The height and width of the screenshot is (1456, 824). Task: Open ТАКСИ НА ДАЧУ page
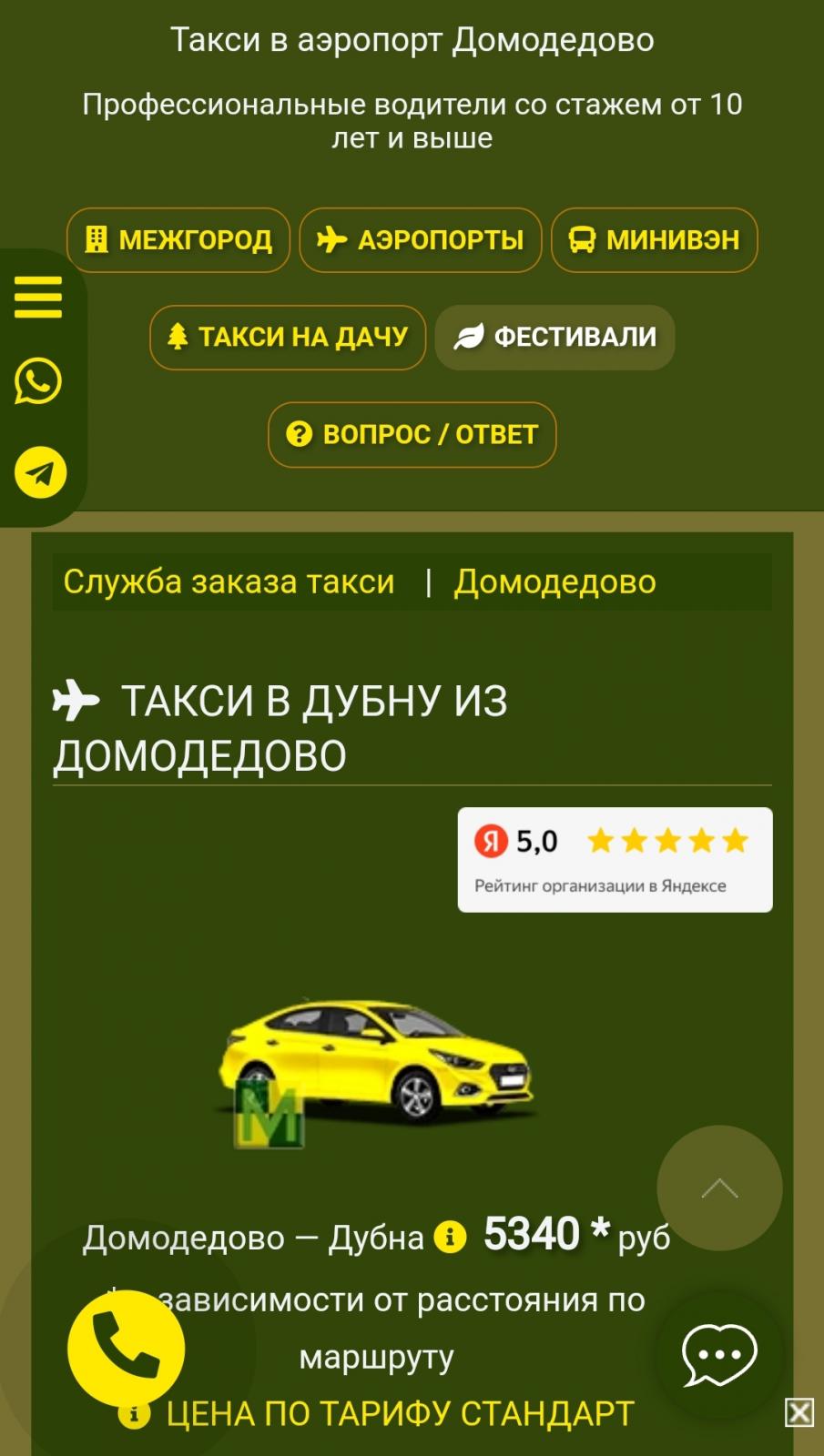[288, 338]
